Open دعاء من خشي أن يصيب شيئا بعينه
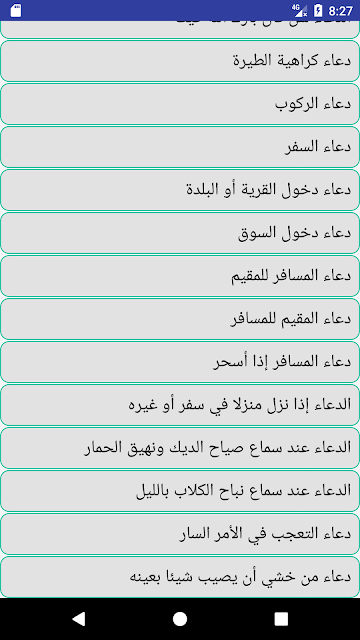This screenshot has width=360, height=640. click(x=180, y=577)
